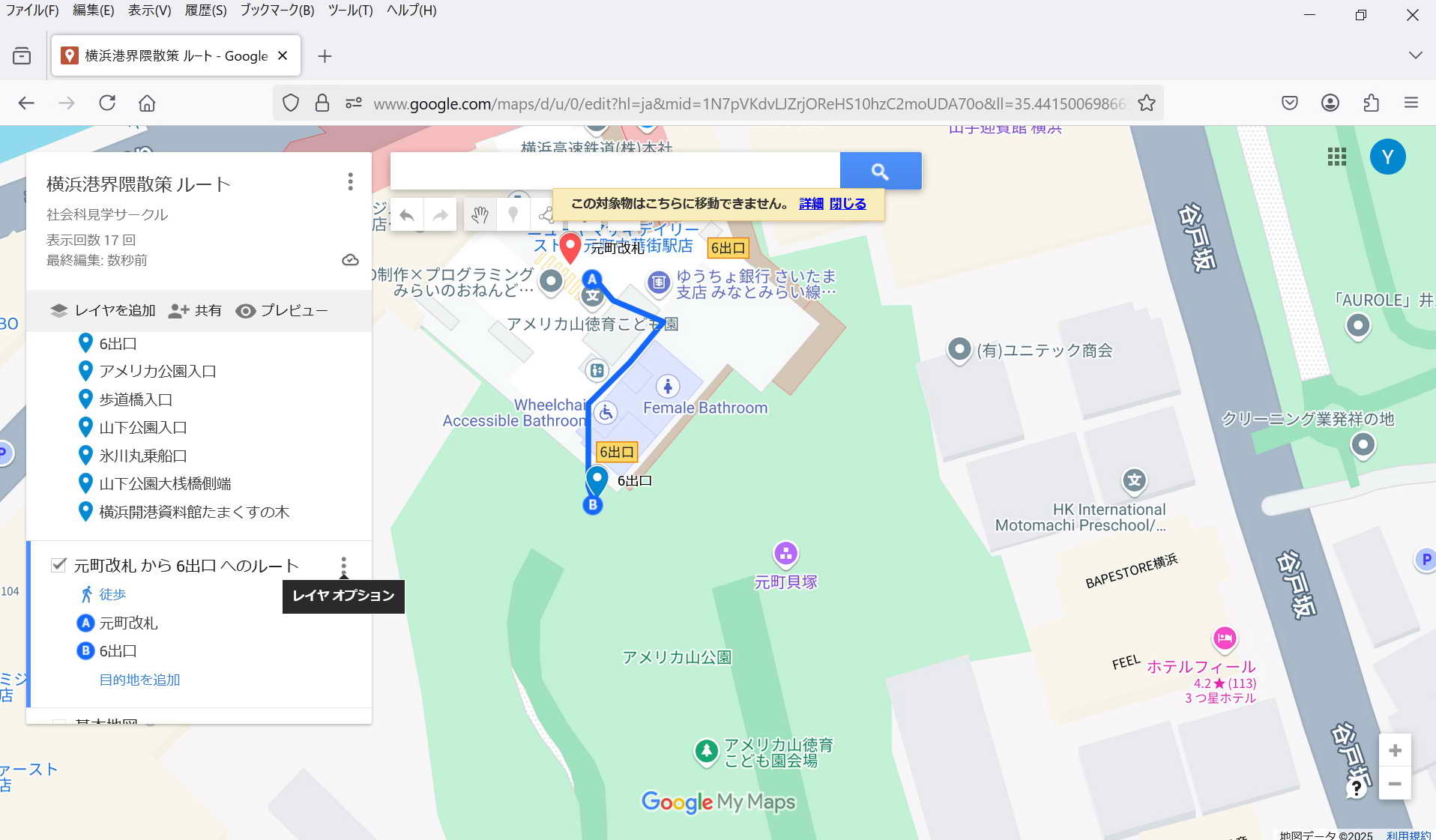Open プレビュー preview mode
Image resolution: width=1436 pixels, height=840 pixels.
(x=283, y=310)
